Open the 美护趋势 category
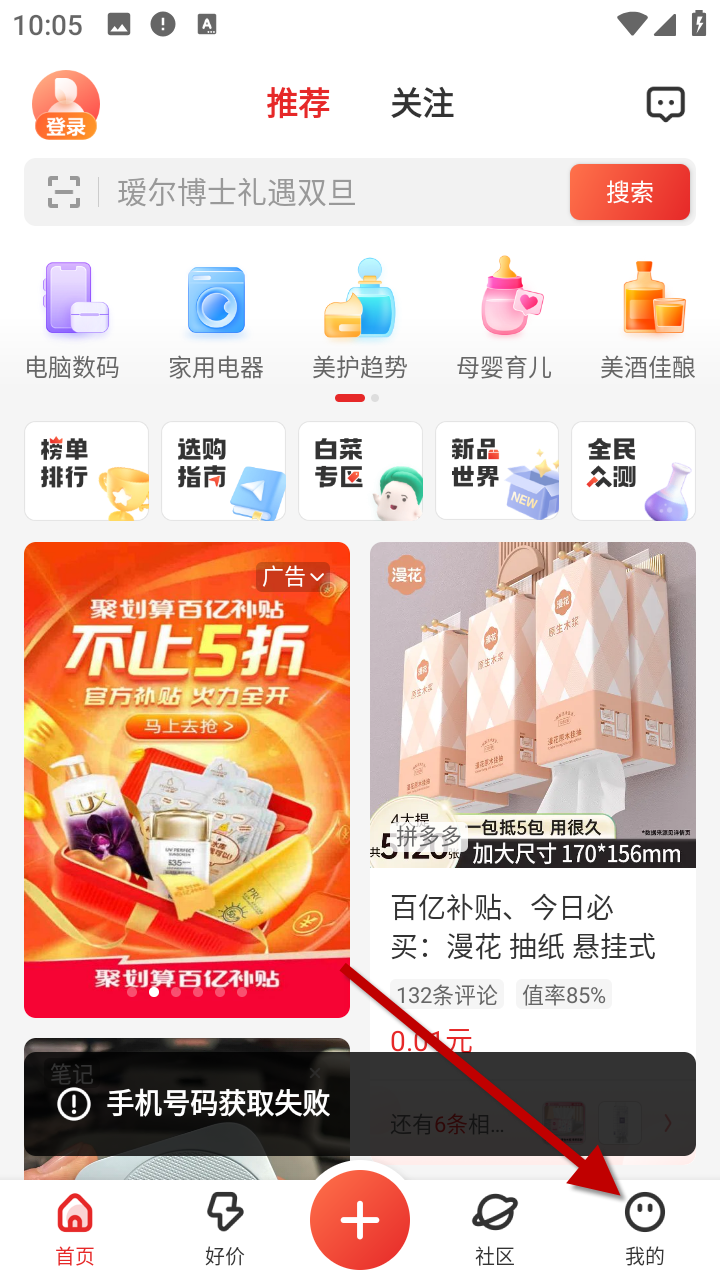The image size is (720, 1280). pos(360,320)
